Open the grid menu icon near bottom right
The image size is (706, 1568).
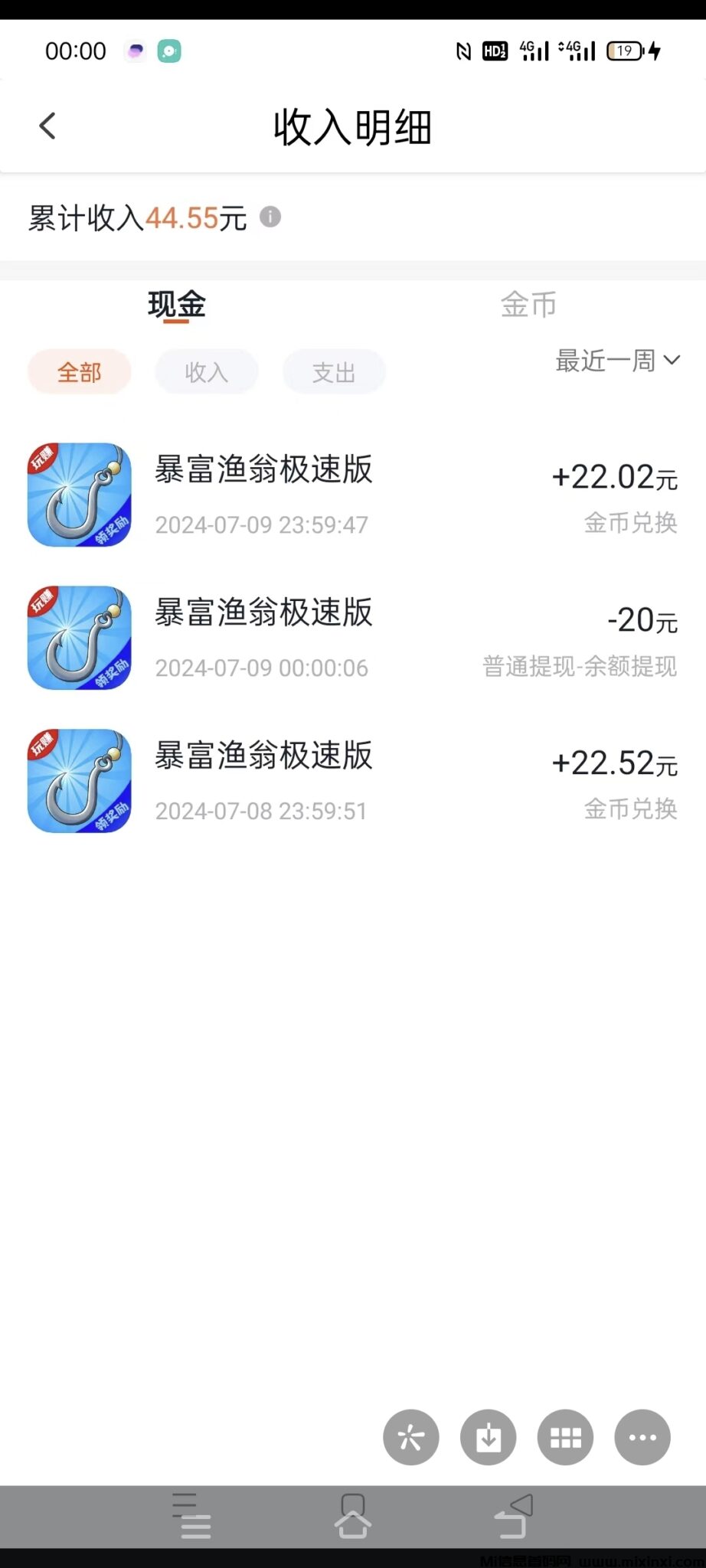pyautogui.click(x=565, y=1438)
